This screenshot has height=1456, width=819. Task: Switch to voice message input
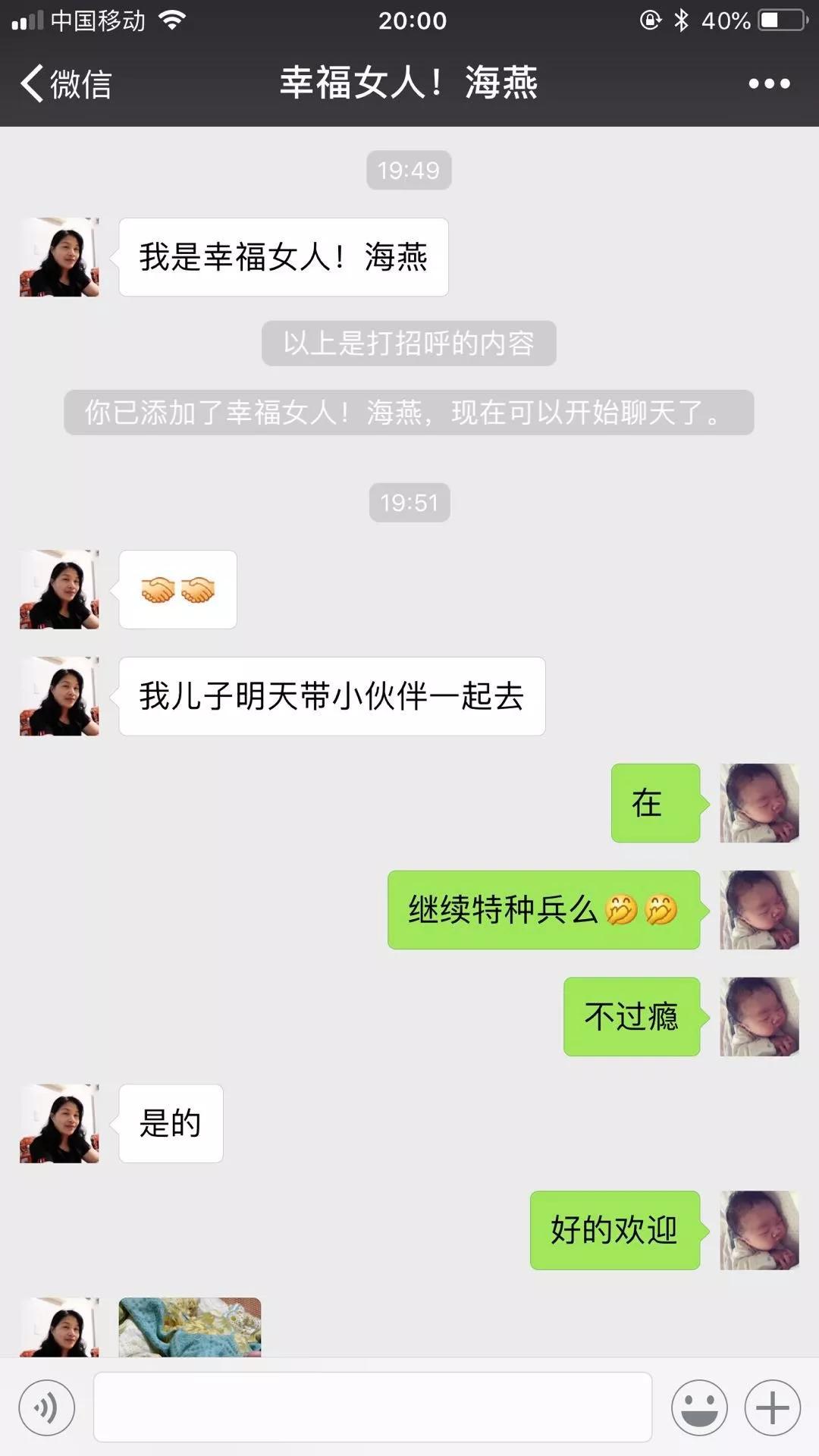[47, 1407]
